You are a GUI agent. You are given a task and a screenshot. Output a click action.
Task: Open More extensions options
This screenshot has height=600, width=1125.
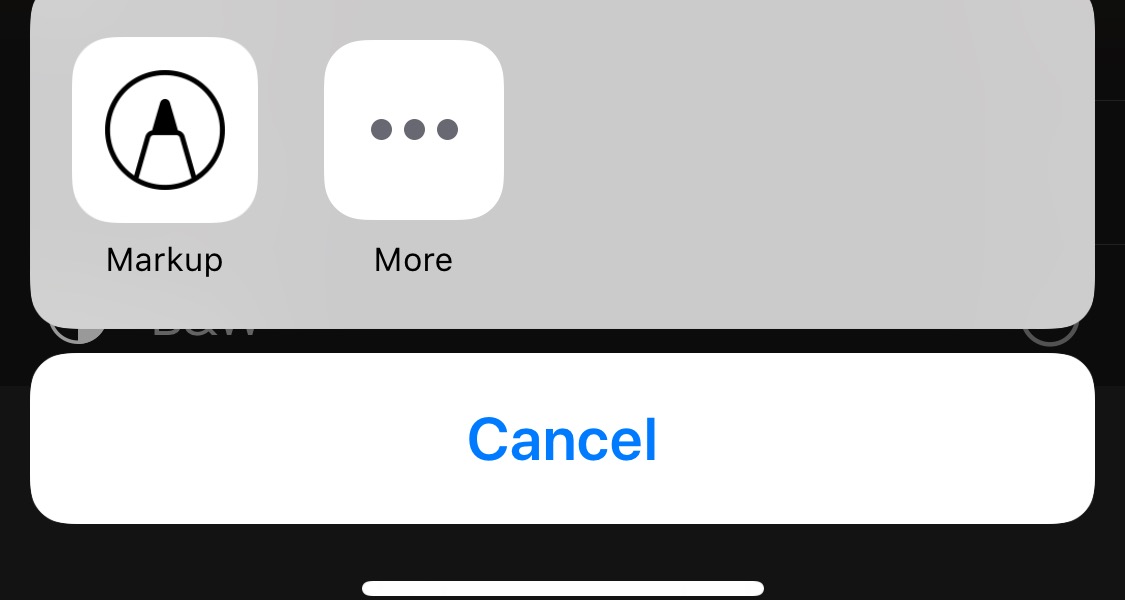click(413, 130)
